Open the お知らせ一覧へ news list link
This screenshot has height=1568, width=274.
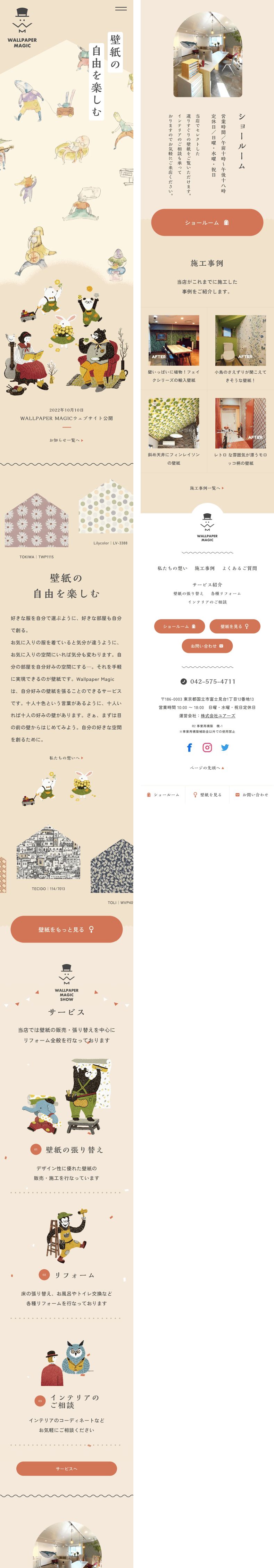66,440
